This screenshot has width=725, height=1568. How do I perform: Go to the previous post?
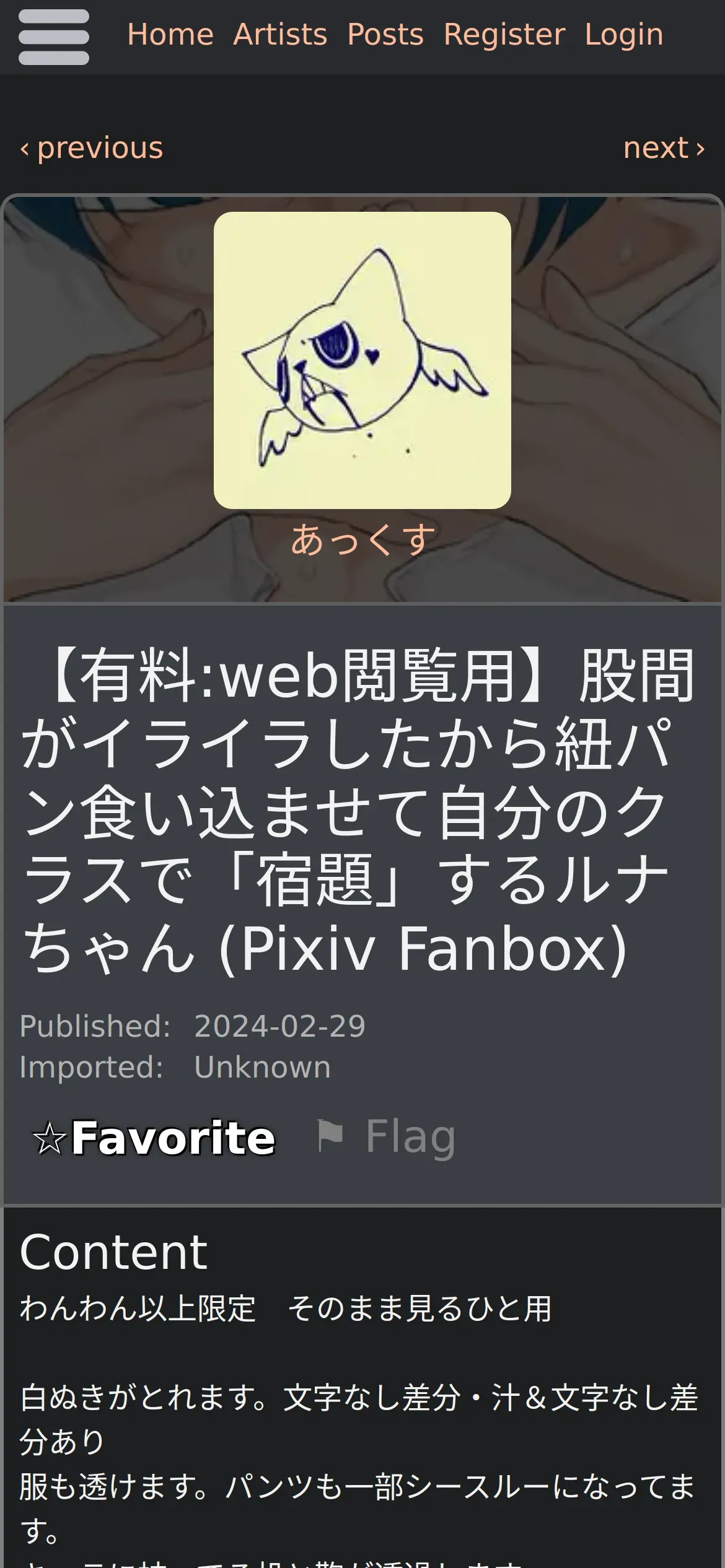(92, 148)
